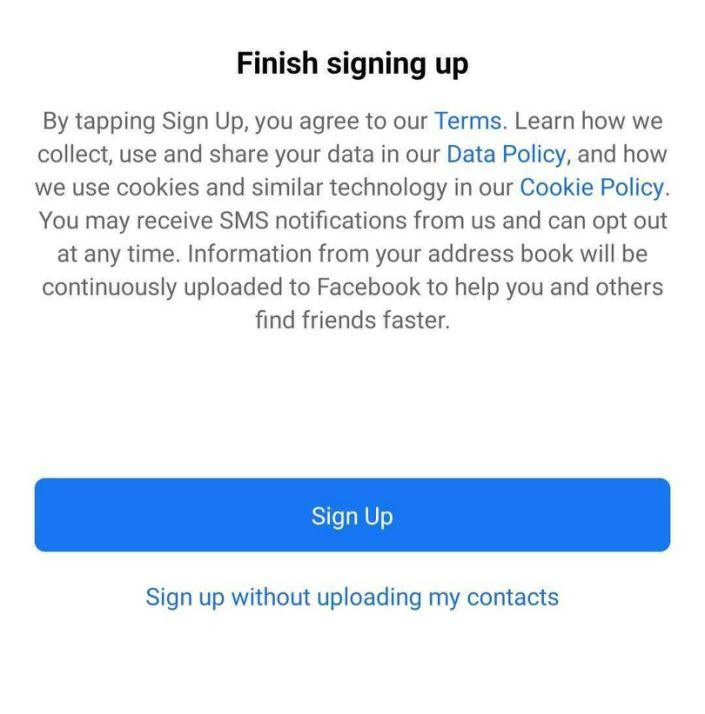View the Cookie Policy link
The width and height of the screenshot is (705, 714).
click(x=591, y=187)
